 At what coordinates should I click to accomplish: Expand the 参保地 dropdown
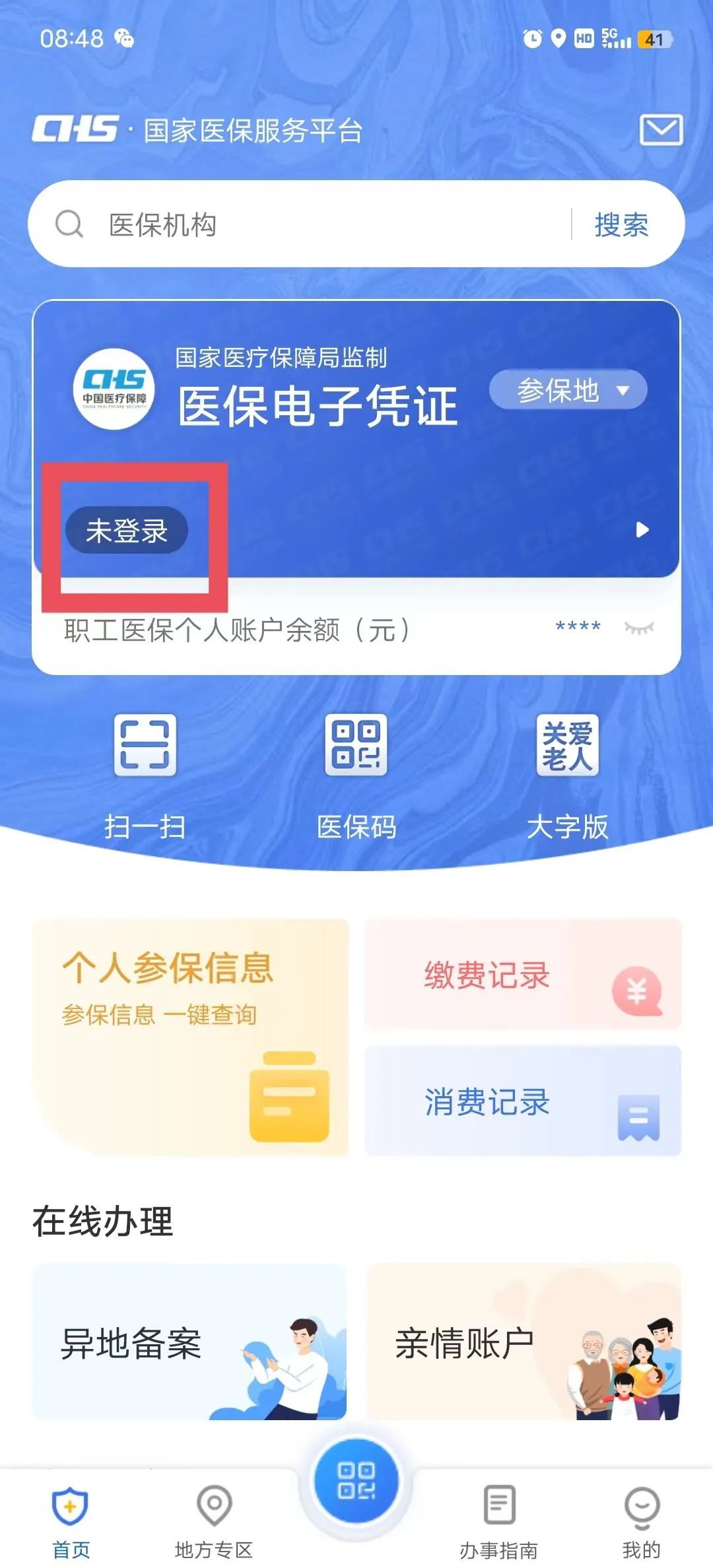click(x=568, y=390)
